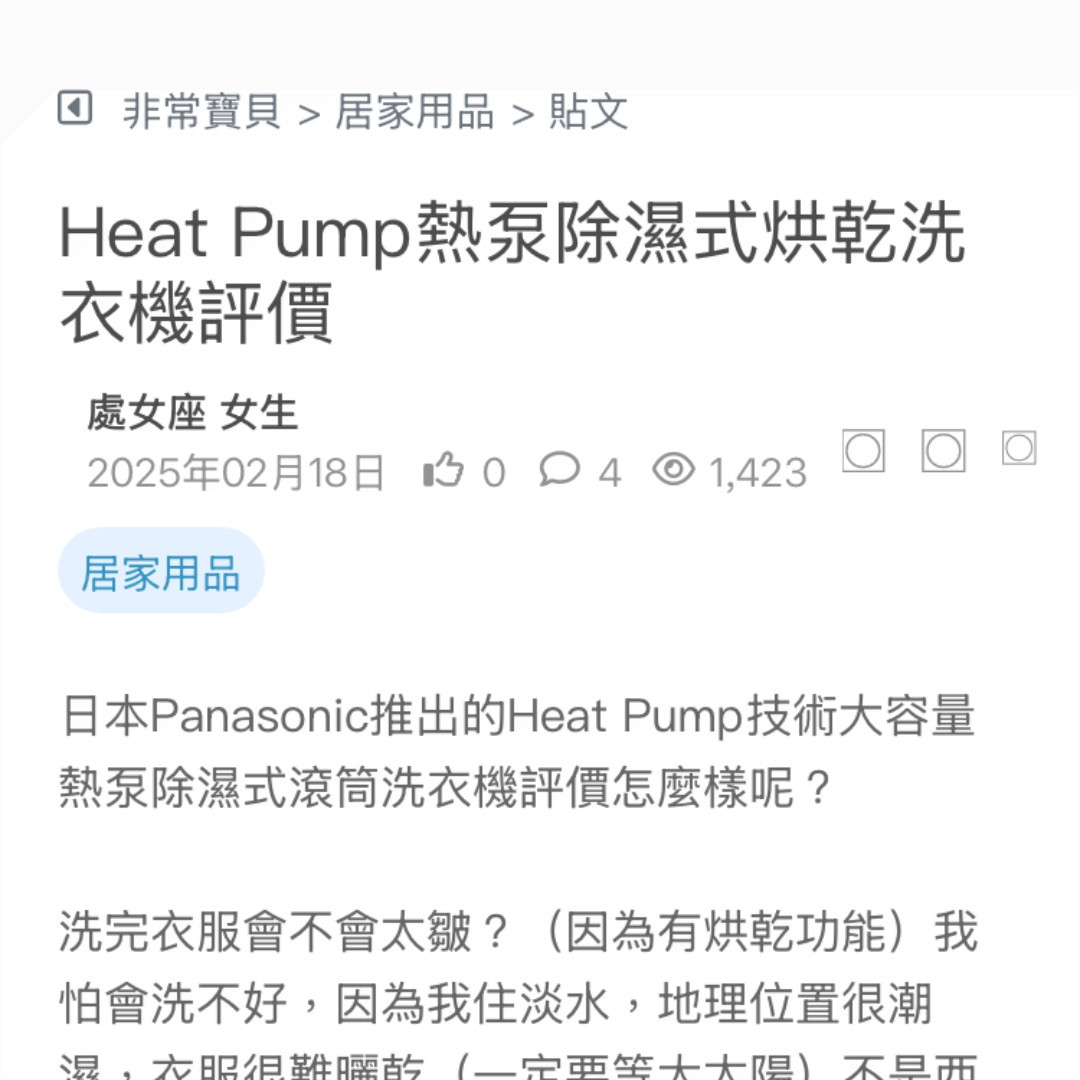Select the blue 居家用品 tag chip

tap(161, 572)
